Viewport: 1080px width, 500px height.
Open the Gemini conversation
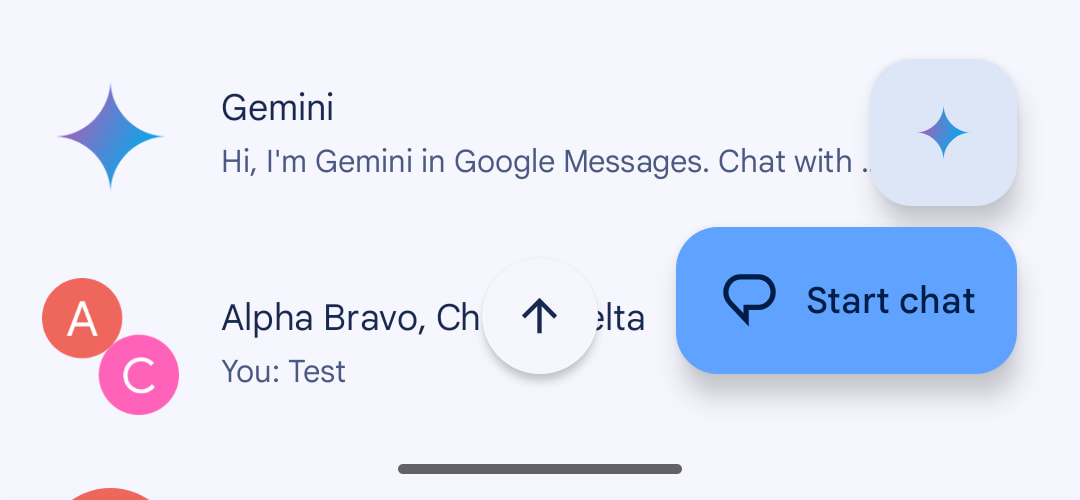click(450, 135)
